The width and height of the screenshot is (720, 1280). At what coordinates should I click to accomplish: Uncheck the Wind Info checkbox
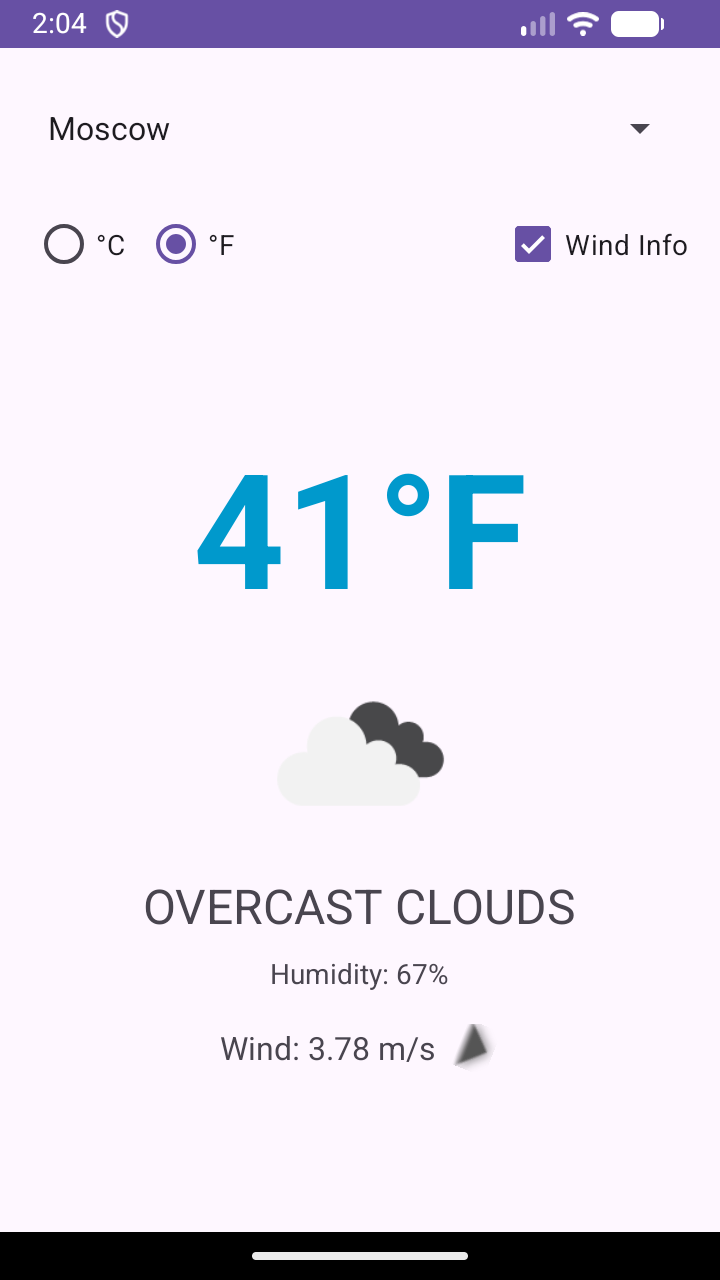[x=533, y=245]
